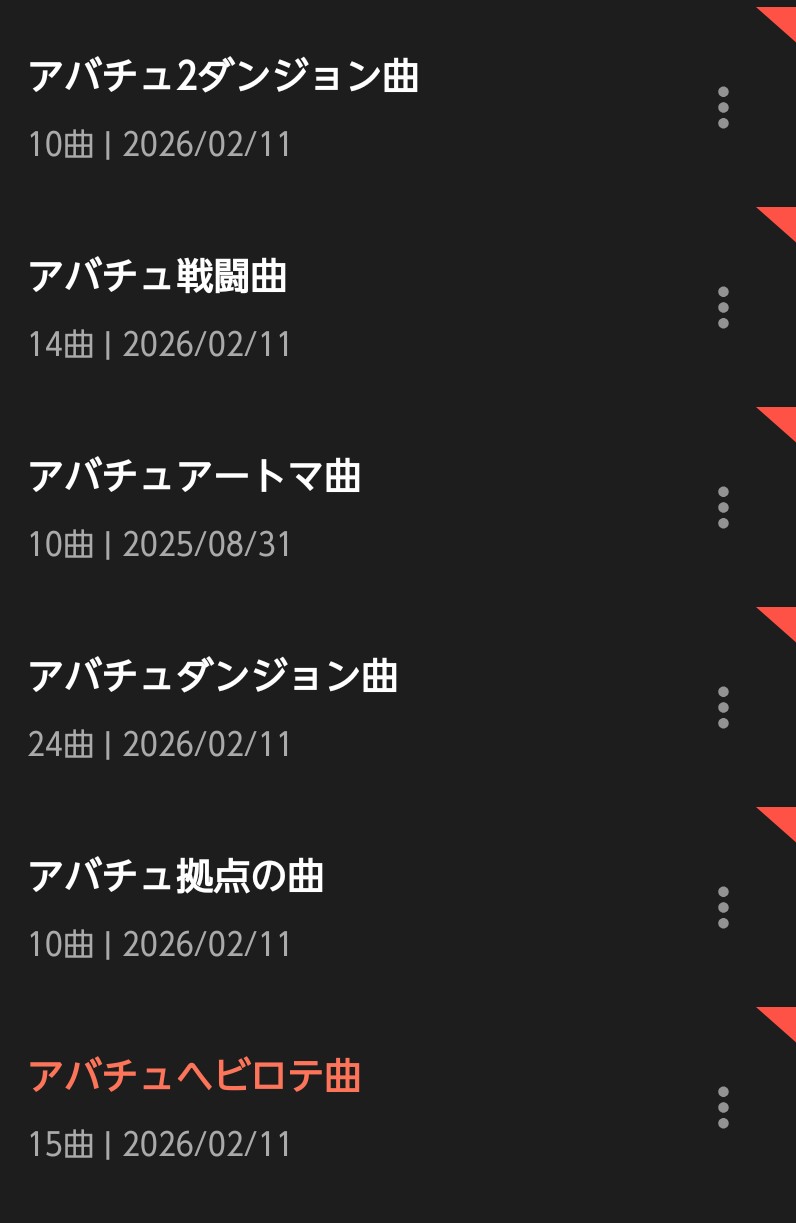The image size is (796, 1223).
Task: Open overflow menu for アバチュダンジョン曲
Action: pyautogui.click(x=723, y=708)
